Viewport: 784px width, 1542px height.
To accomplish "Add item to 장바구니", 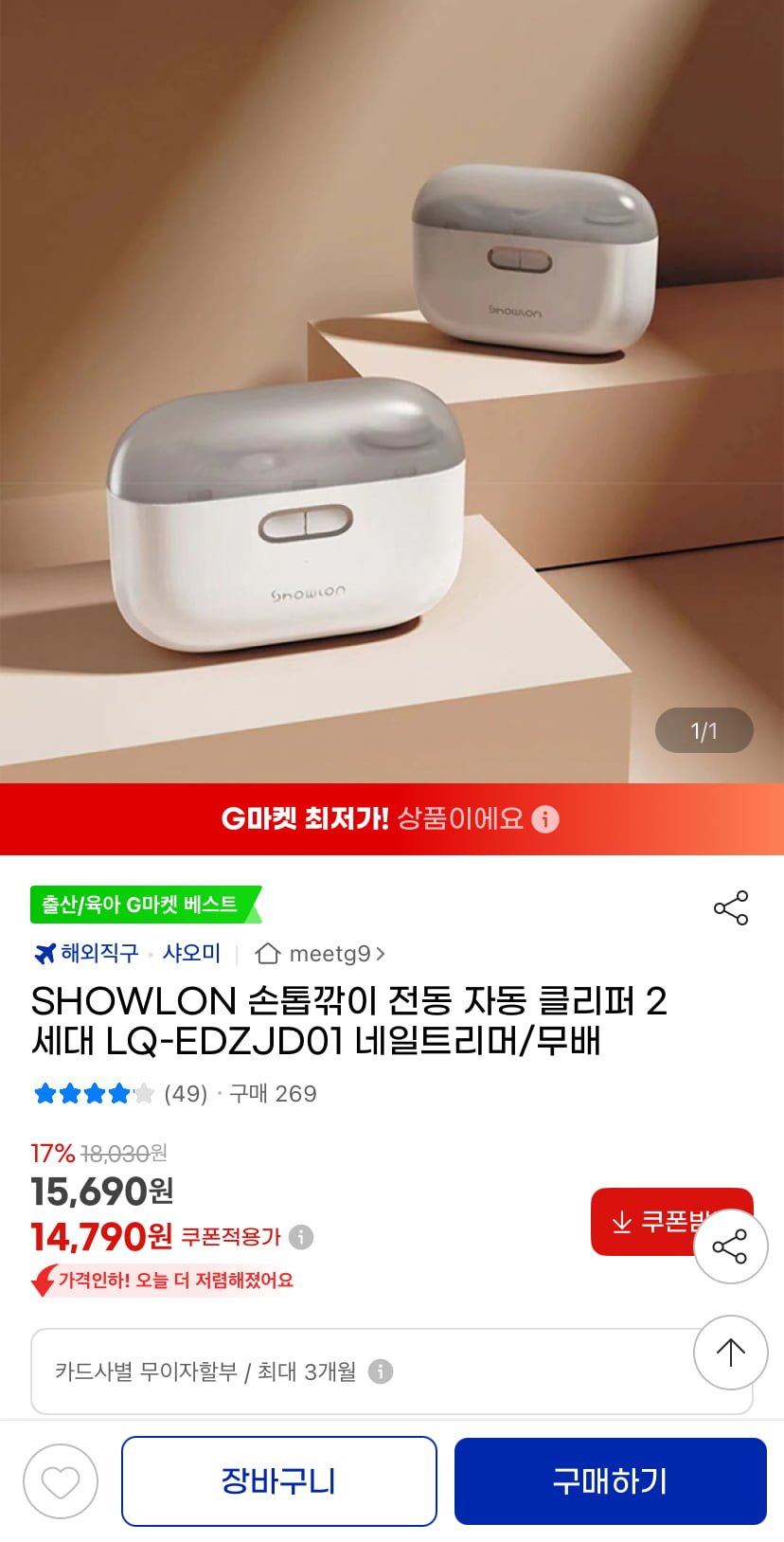I will click(x=278, y=1481).
